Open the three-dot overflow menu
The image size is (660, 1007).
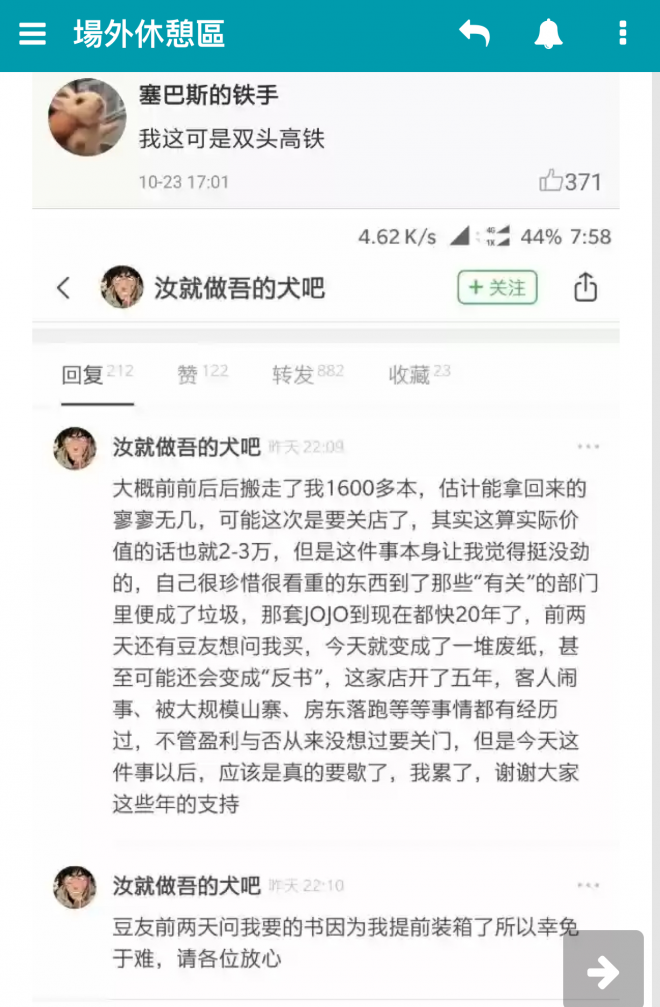[622, 34]
